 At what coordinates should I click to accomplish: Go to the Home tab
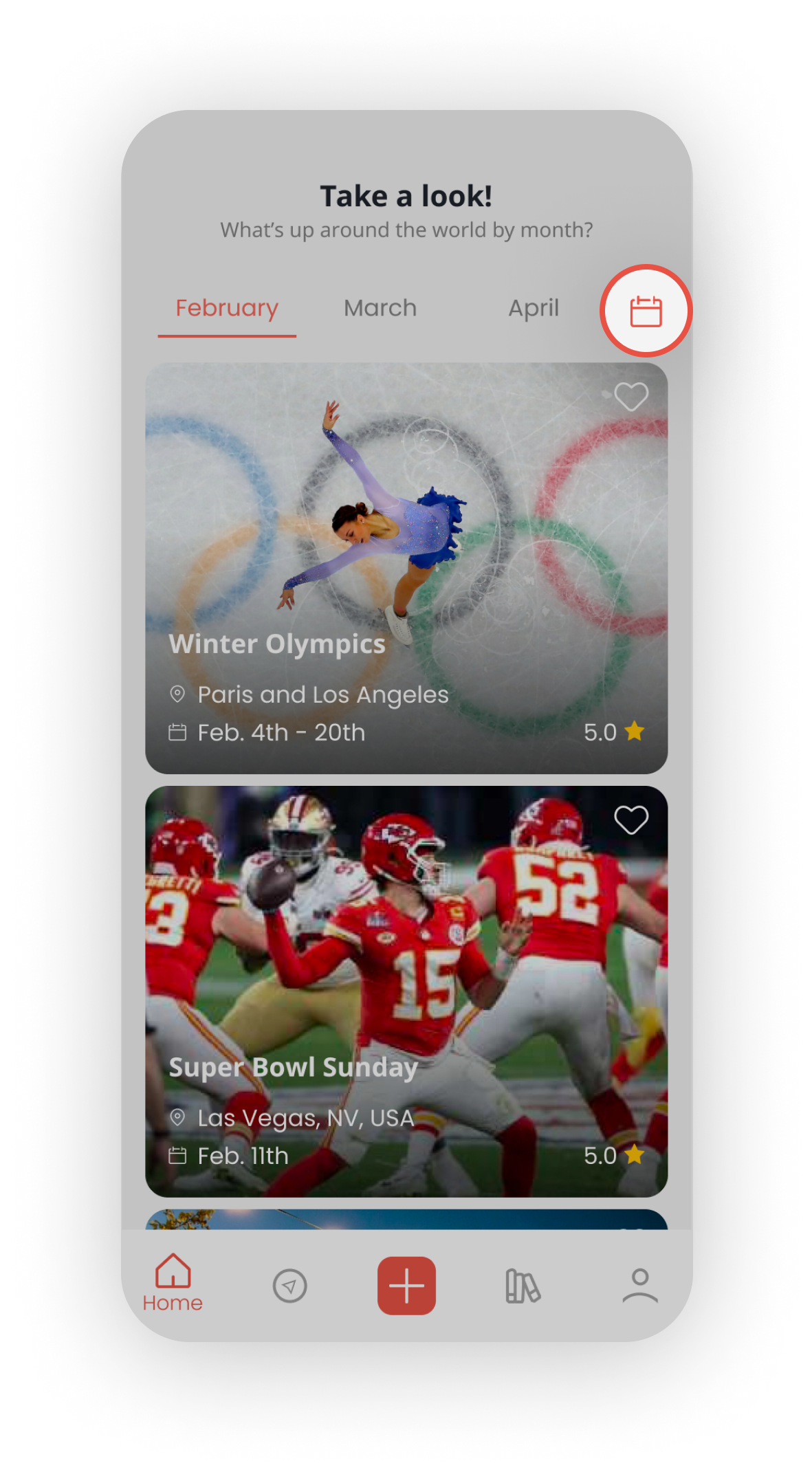pyautogui.click(x=173, y=1284)
